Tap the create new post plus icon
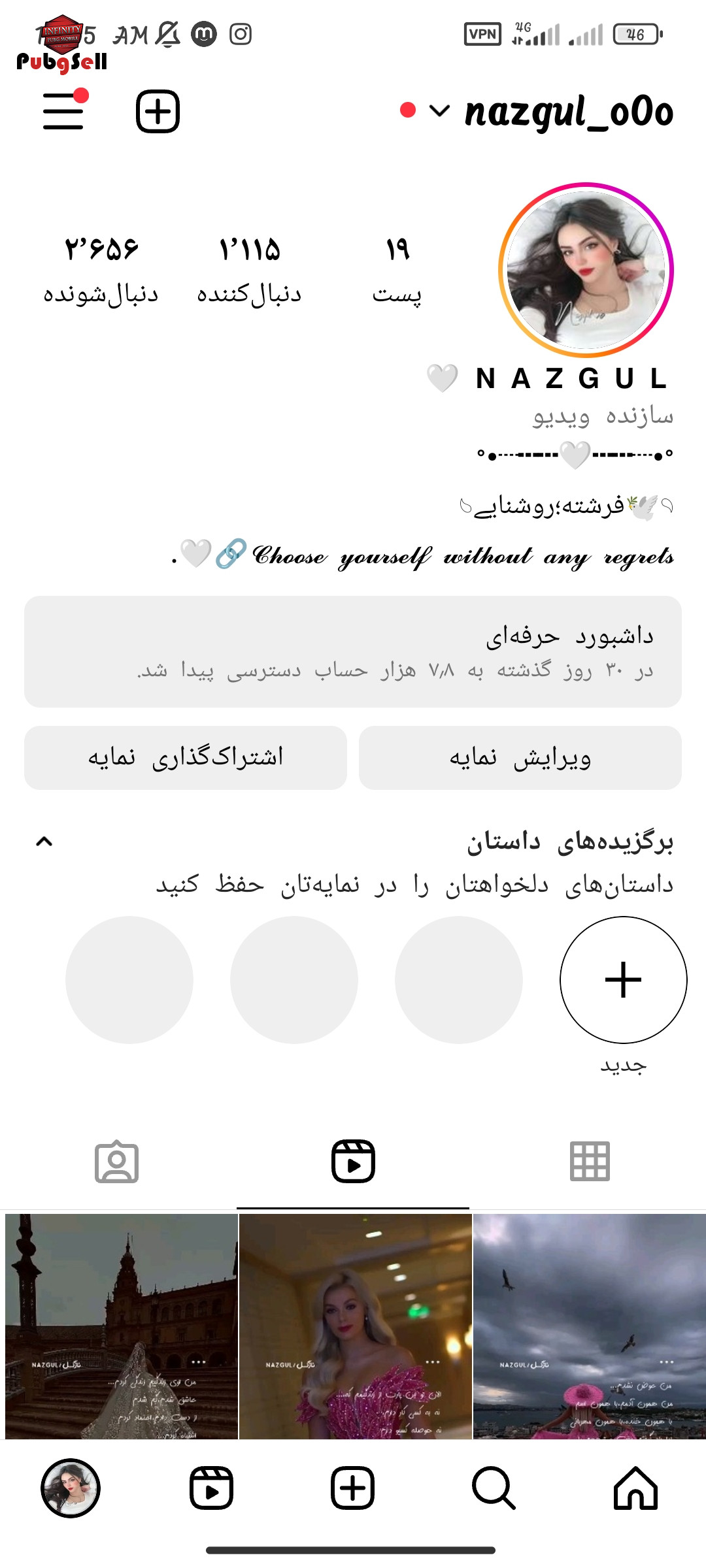The height and width of the screenshot is (1568, 706). (x=158, y=111)
